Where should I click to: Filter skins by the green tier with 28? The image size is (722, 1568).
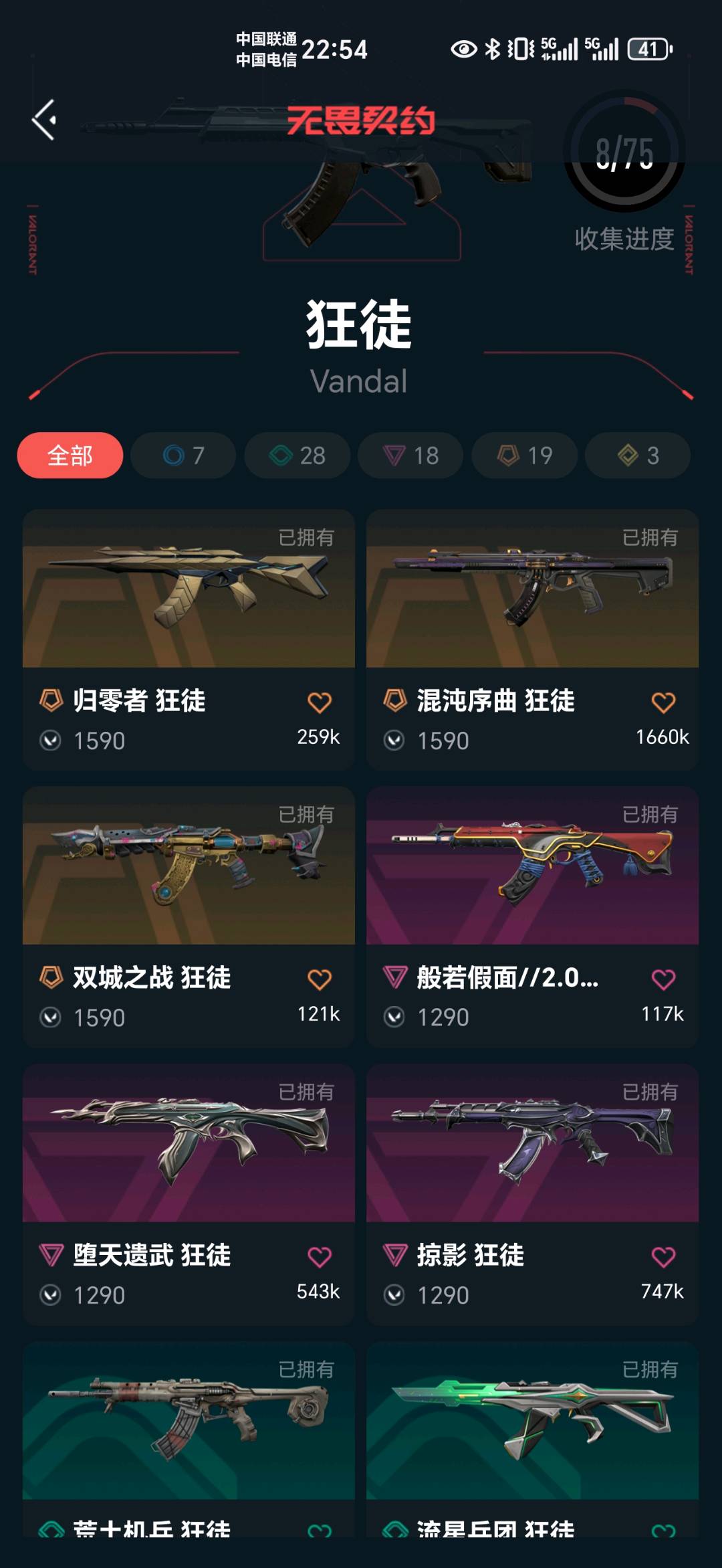coord(297,456)
